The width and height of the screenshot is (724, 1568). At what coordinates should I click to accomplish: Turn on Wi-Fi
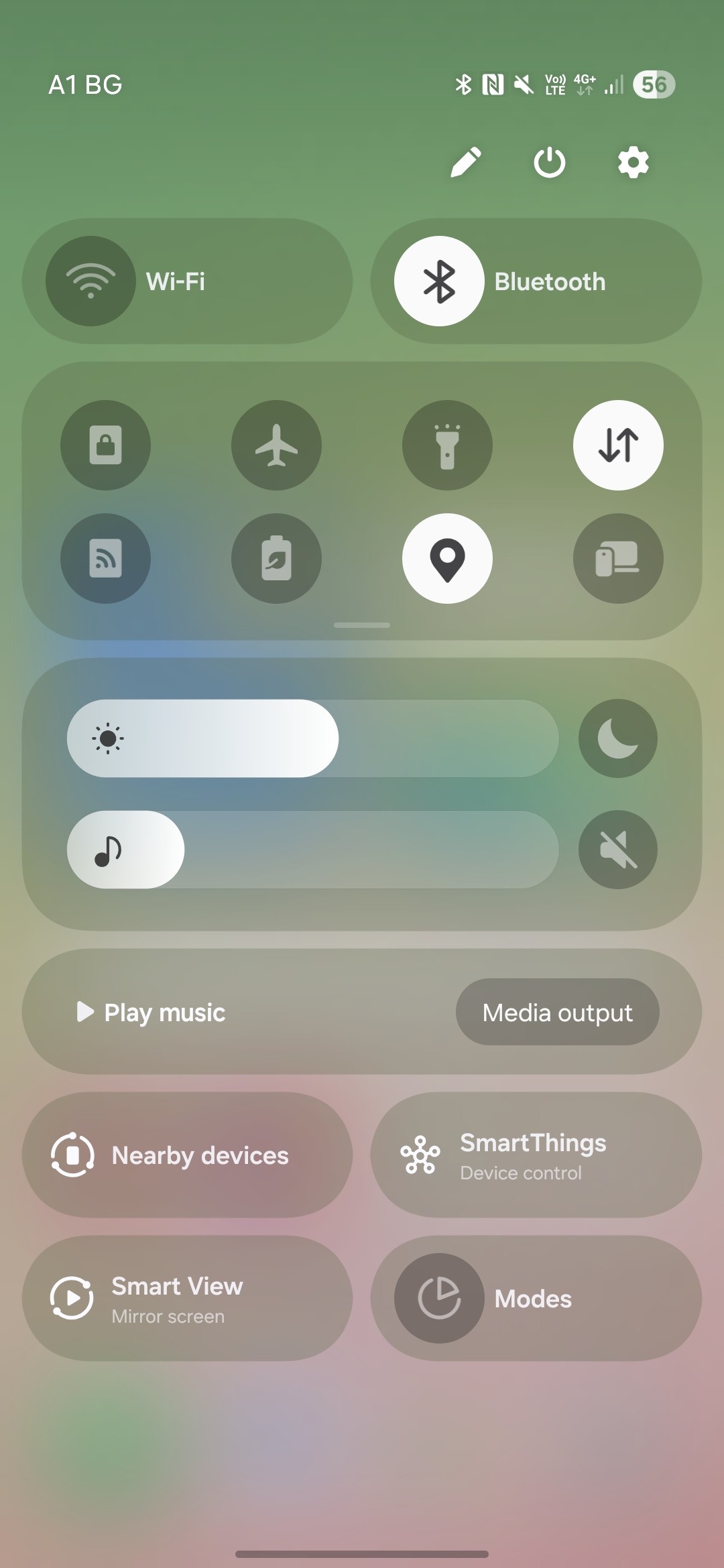click(91, 281)
